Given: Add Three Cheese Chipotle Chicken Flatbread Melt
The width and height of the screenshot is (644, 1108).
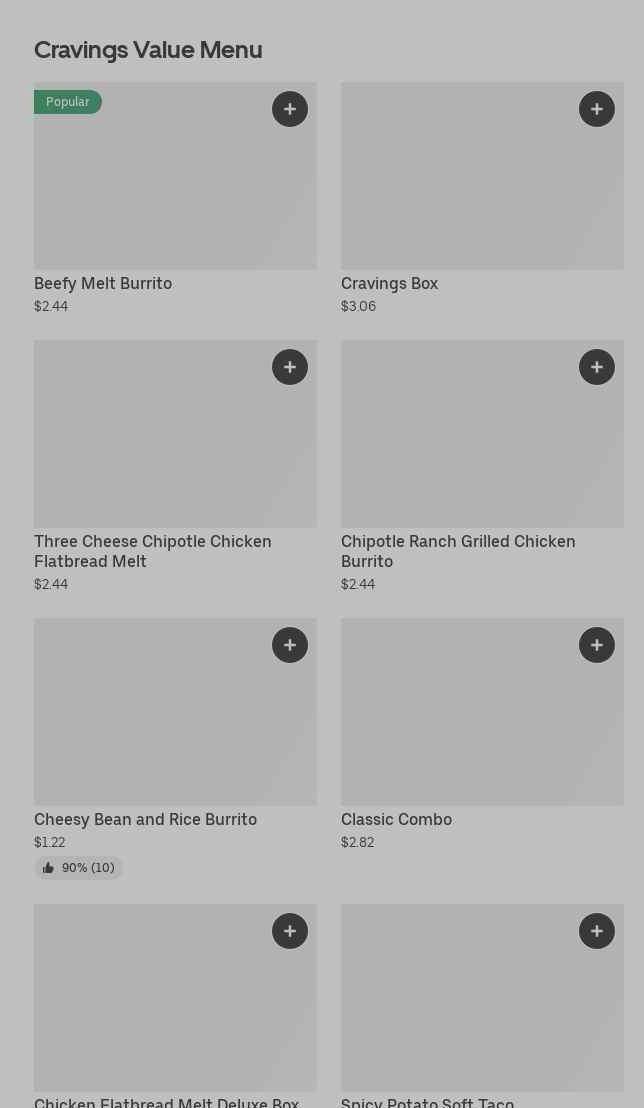Looking at the screenshot, I should [290, 367].
